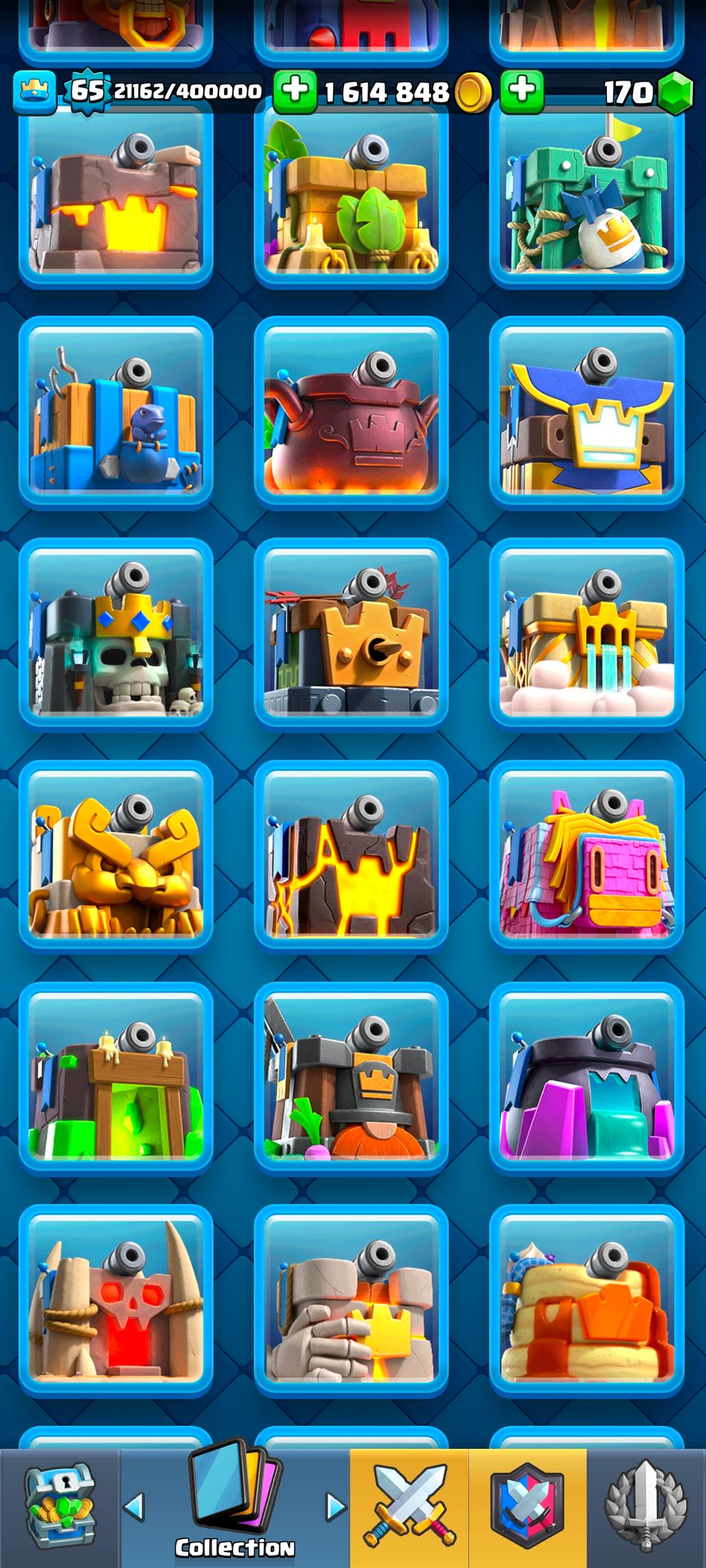
Task: Choose the pancake stack tower skin
Action: pyautogui.click(x=587, y=1300)
